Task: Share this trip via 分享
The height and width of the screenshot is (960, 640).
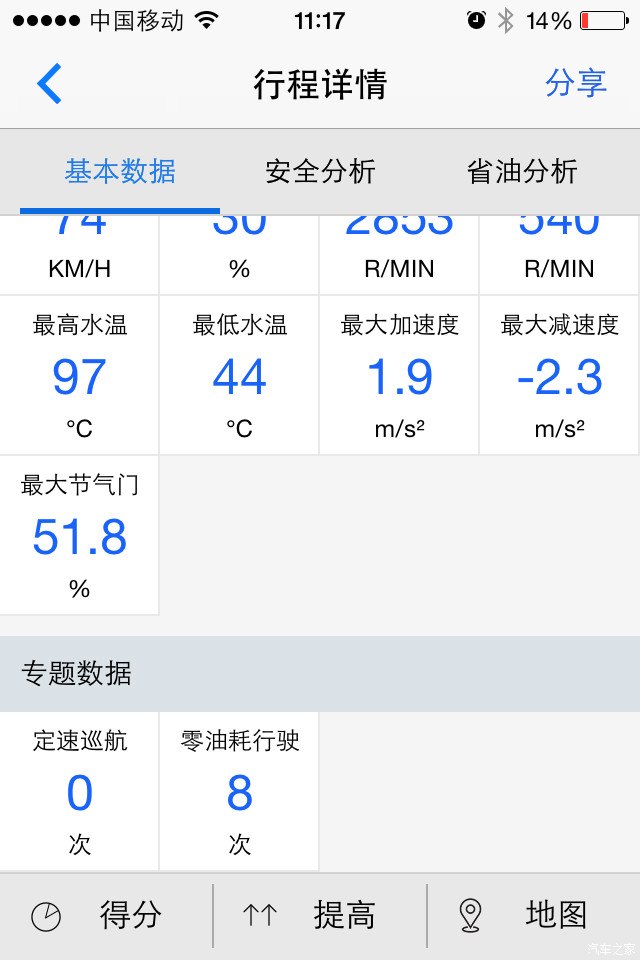Action: click(575, 84)
